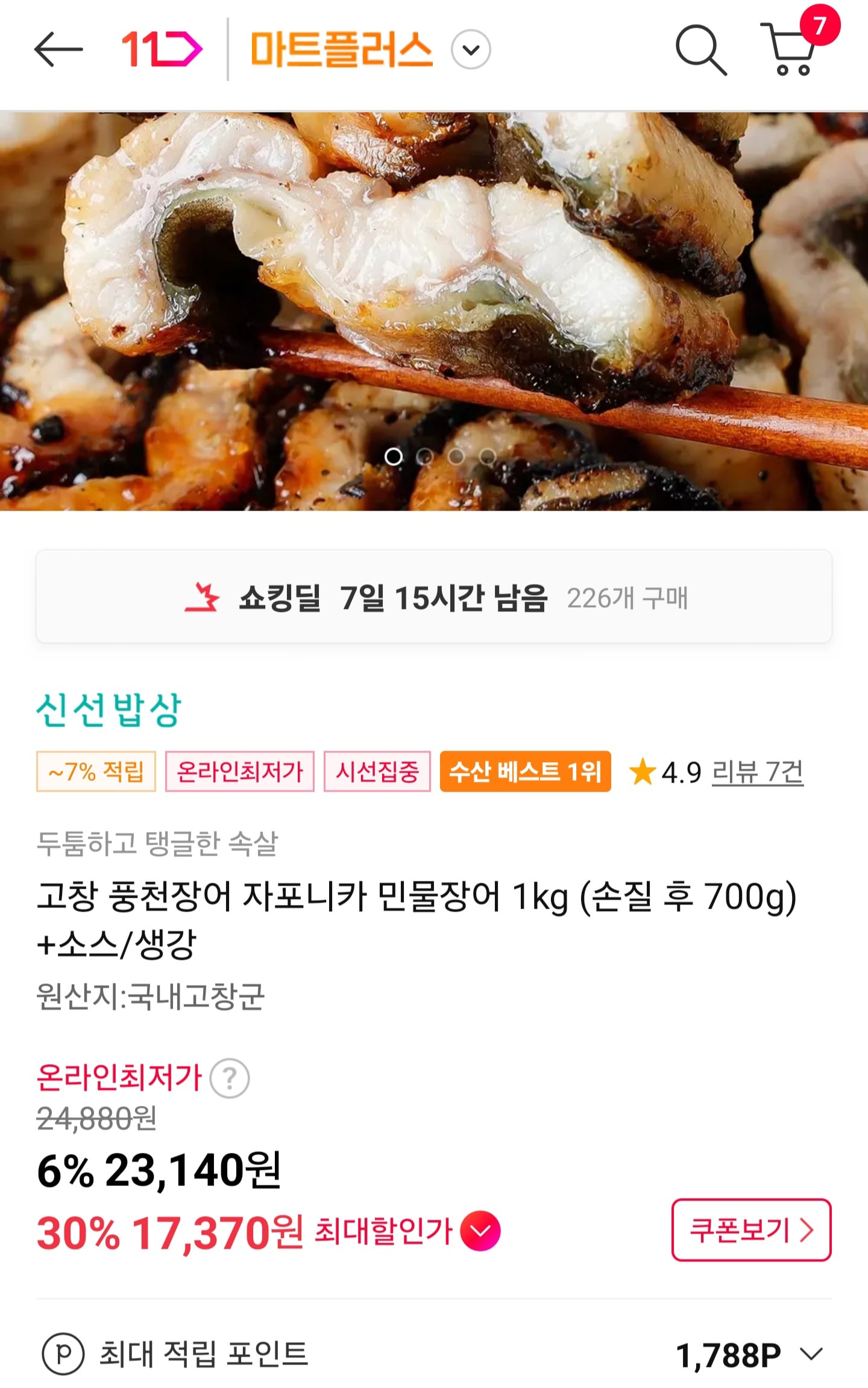This screenshot has width=868, height=1388.
Task: Show 온라인최저가 help info
Action: tap(230, 1078)
